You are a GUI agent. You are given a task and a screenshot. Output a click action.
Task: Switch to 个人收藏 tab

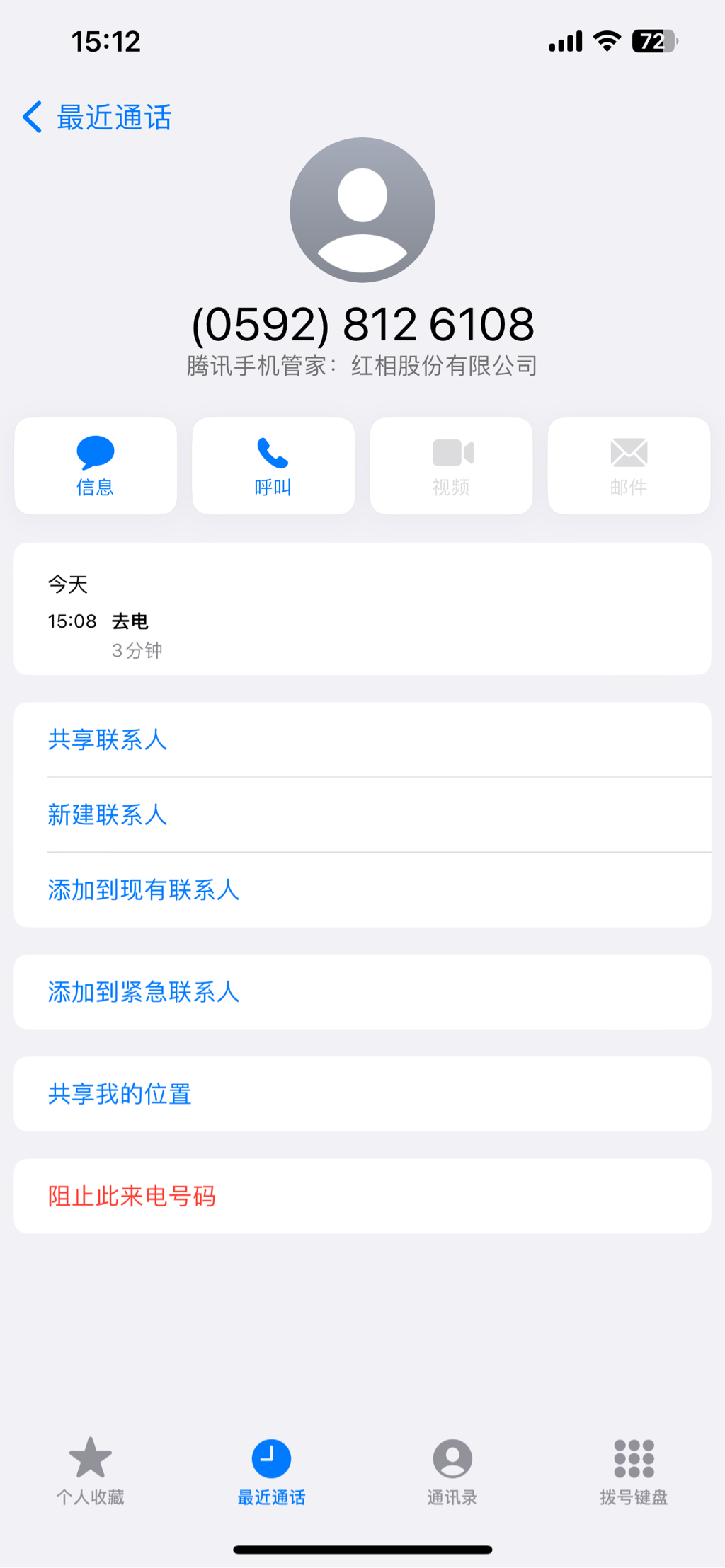pos(91,1469)
